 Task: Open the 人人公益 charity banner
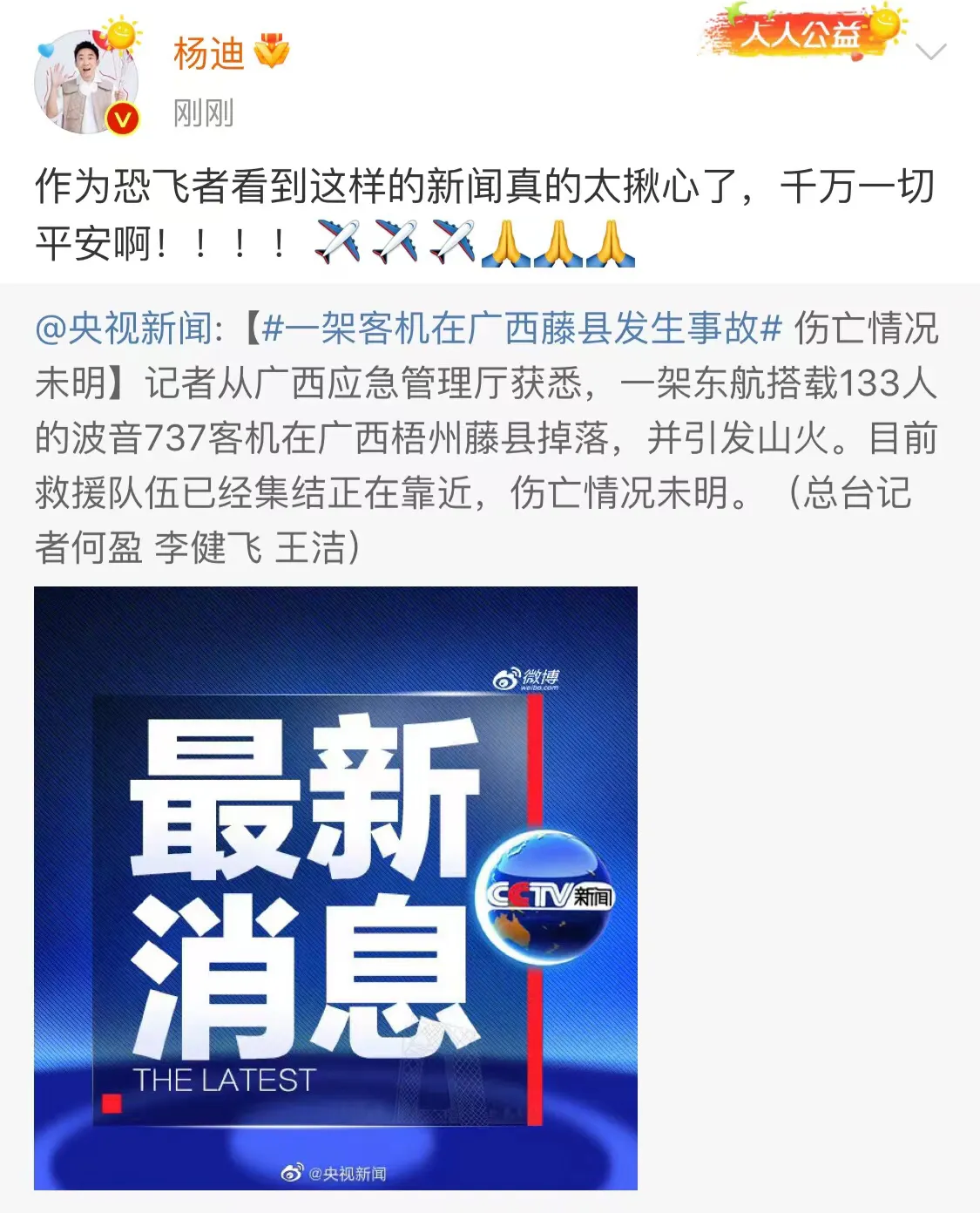tap(797, 33)
